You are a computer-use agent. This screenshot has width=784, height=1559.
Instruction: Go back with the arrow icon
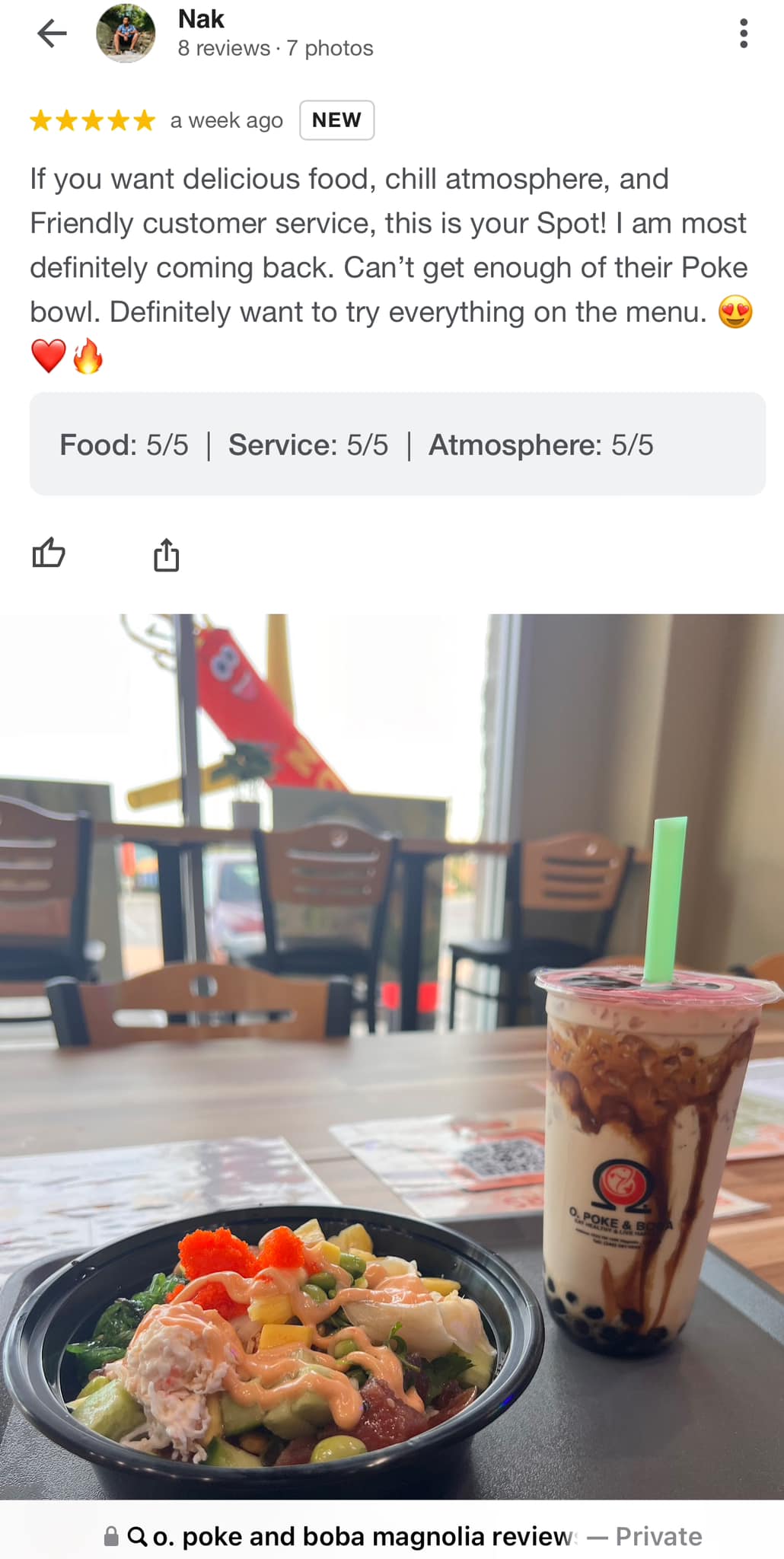coord(52,33)
